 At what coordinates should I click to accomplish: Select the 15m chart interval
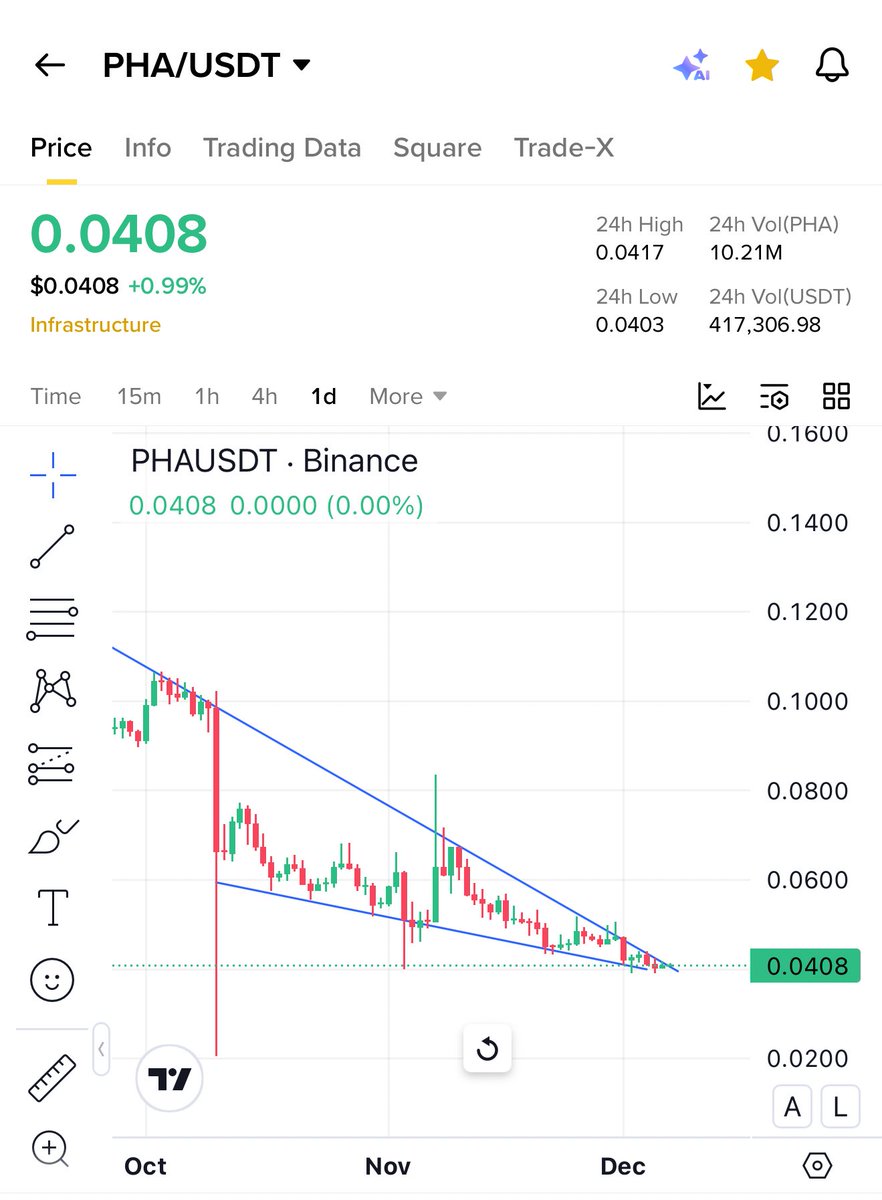[139, 396]
